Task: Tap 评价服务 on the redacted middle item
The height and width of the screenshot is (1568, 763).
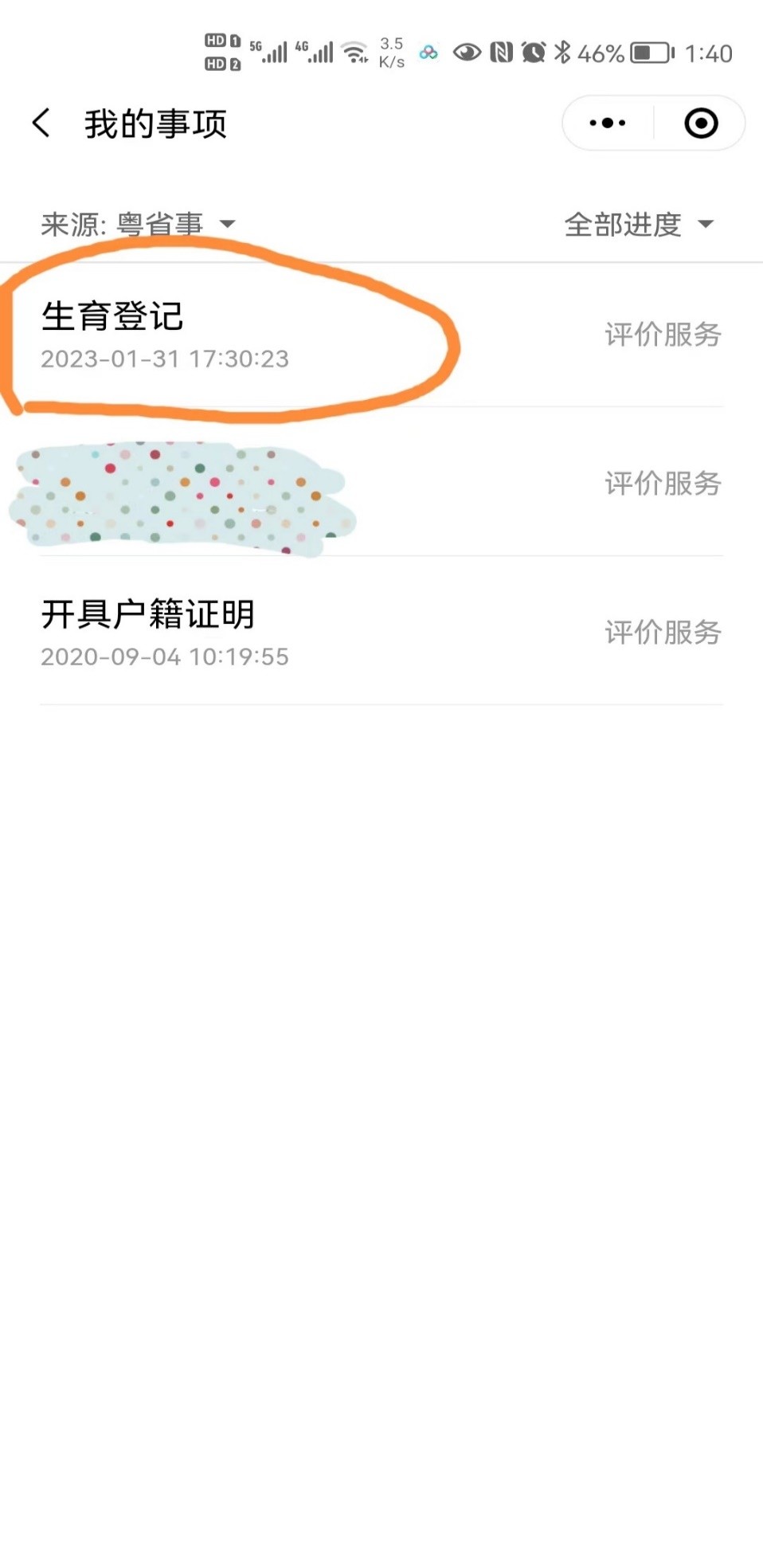Action: 663,484
